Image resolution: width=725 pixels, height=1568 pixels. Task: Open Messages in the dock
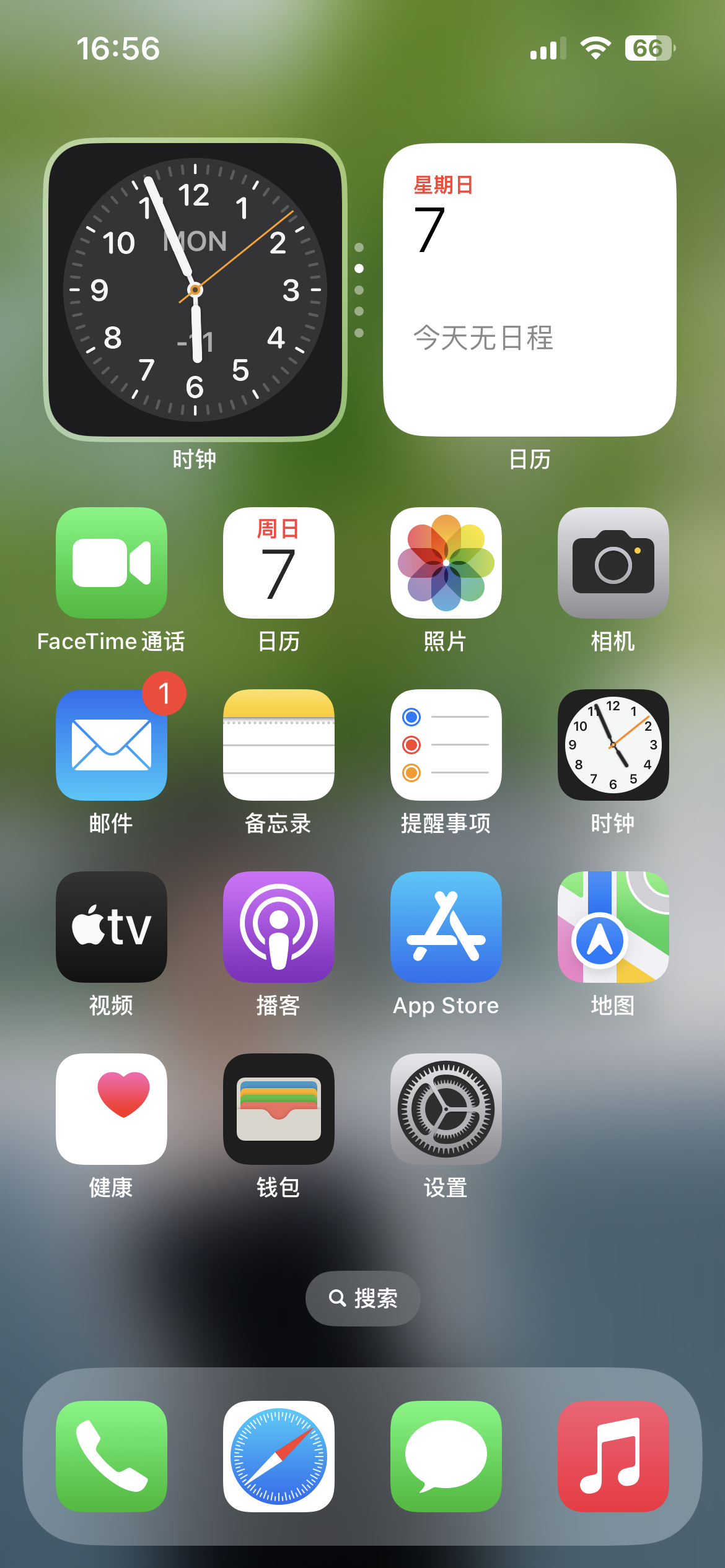(446, 1456)
